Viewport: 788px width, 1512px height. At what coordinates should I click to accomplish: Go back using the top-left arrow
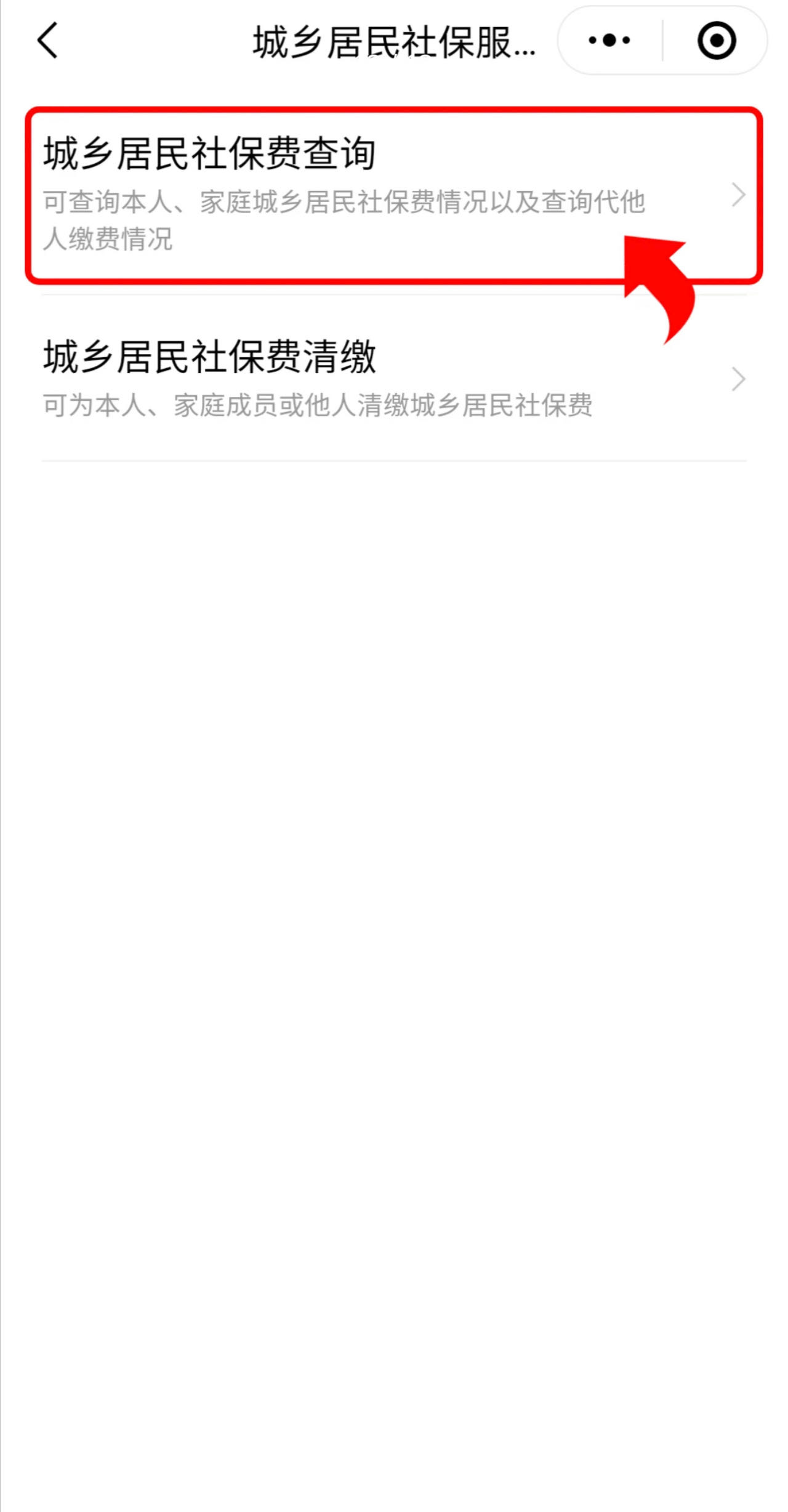(47, 41)
